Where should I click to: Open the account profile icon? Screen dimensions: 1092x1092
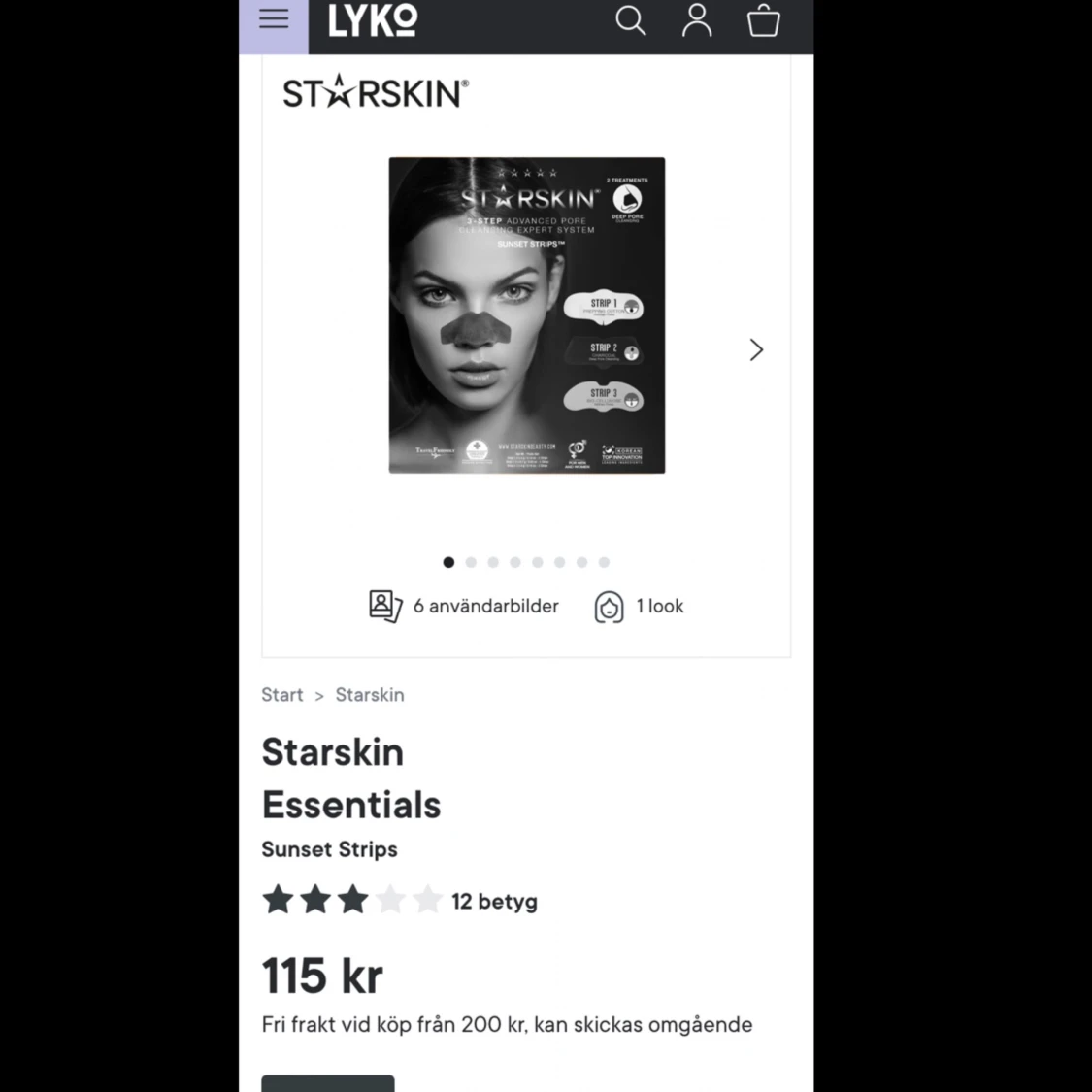tap(697, 20)
